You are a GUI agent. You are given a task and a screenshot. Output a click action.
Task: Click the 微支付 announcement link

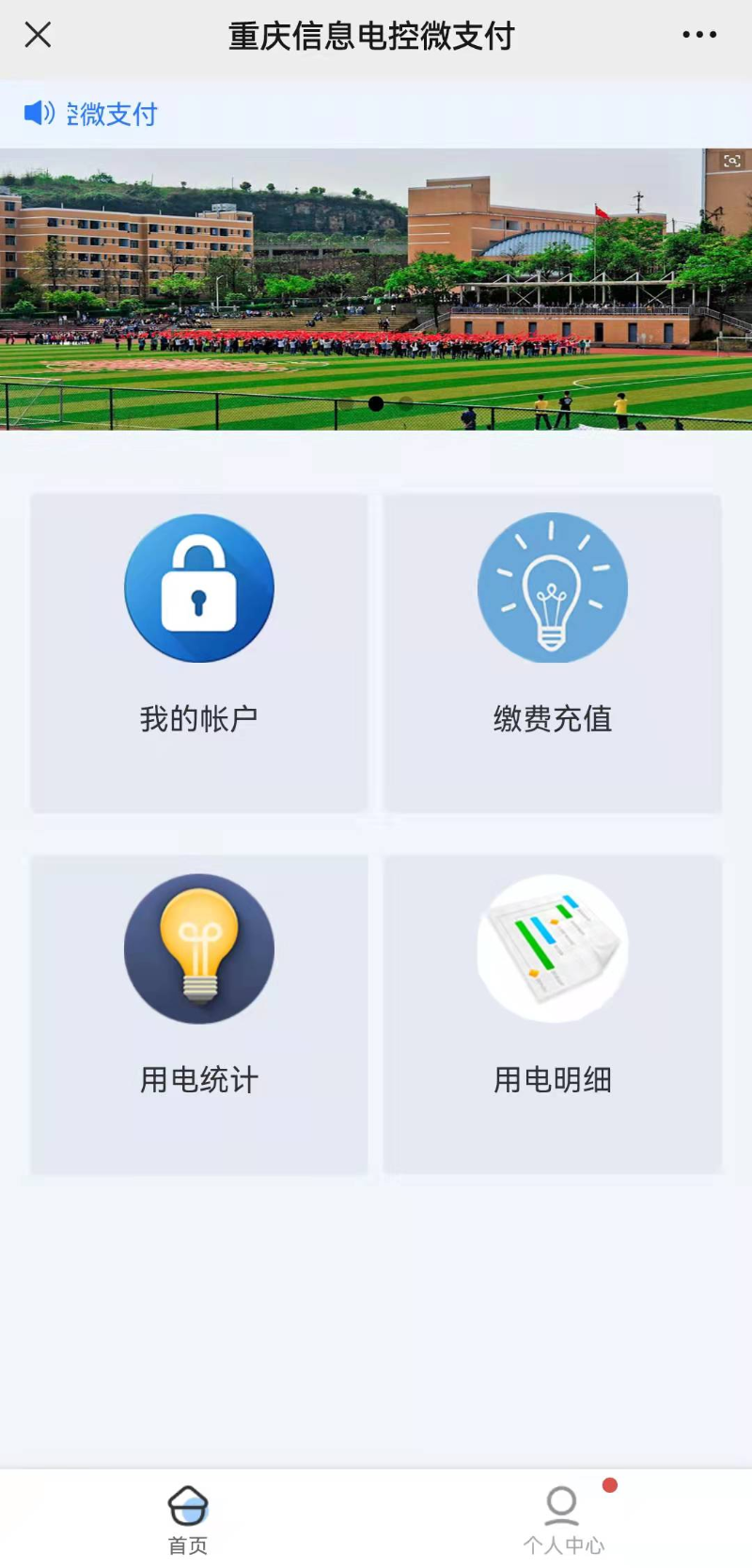(x=113, y=113)
